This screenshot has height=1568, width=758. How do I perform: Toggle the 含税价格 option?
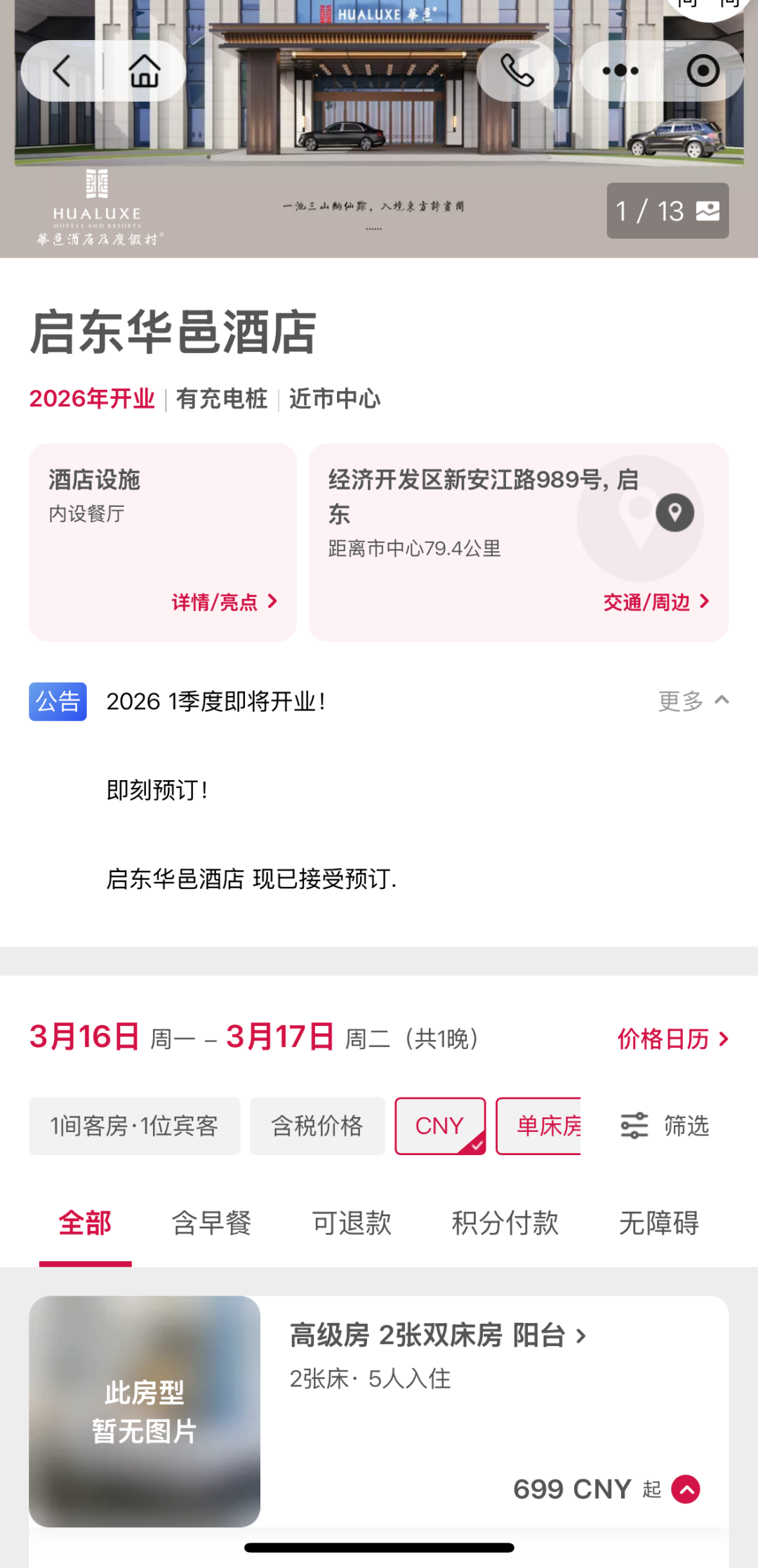[x=317, y=1126]
